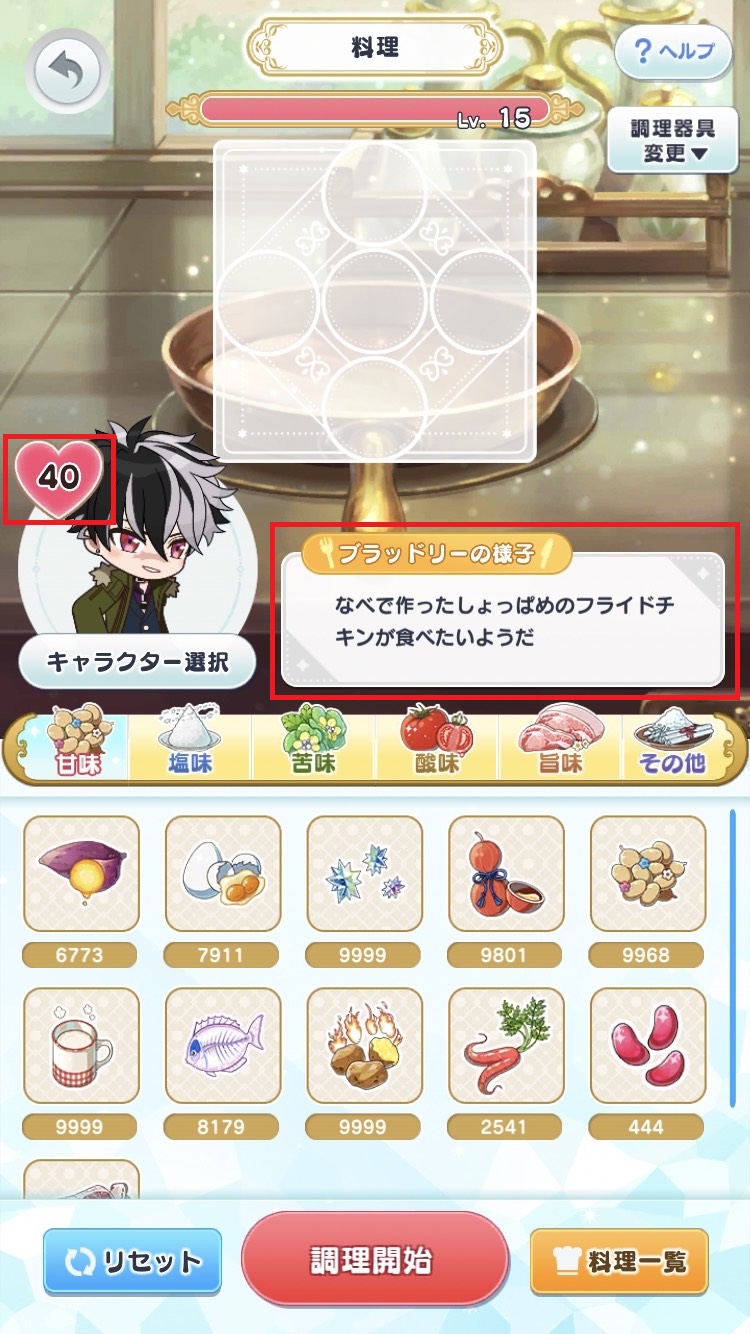This screenshot has height=1334, width=750.
Task: Select the 甘味 ingredient tab
Action: (72, 742)
